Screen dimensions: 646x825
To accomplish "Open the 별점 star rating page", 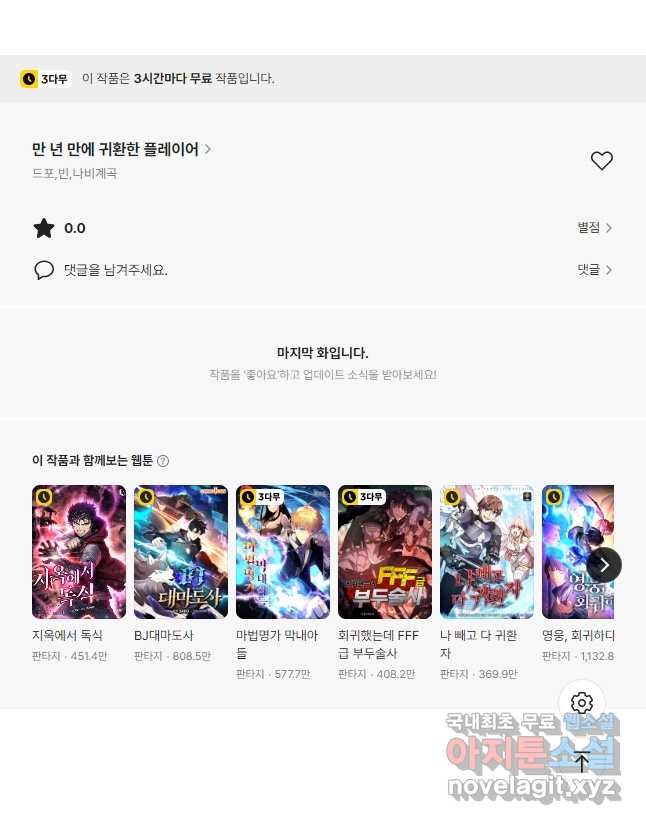I will (x=594, y=228).
